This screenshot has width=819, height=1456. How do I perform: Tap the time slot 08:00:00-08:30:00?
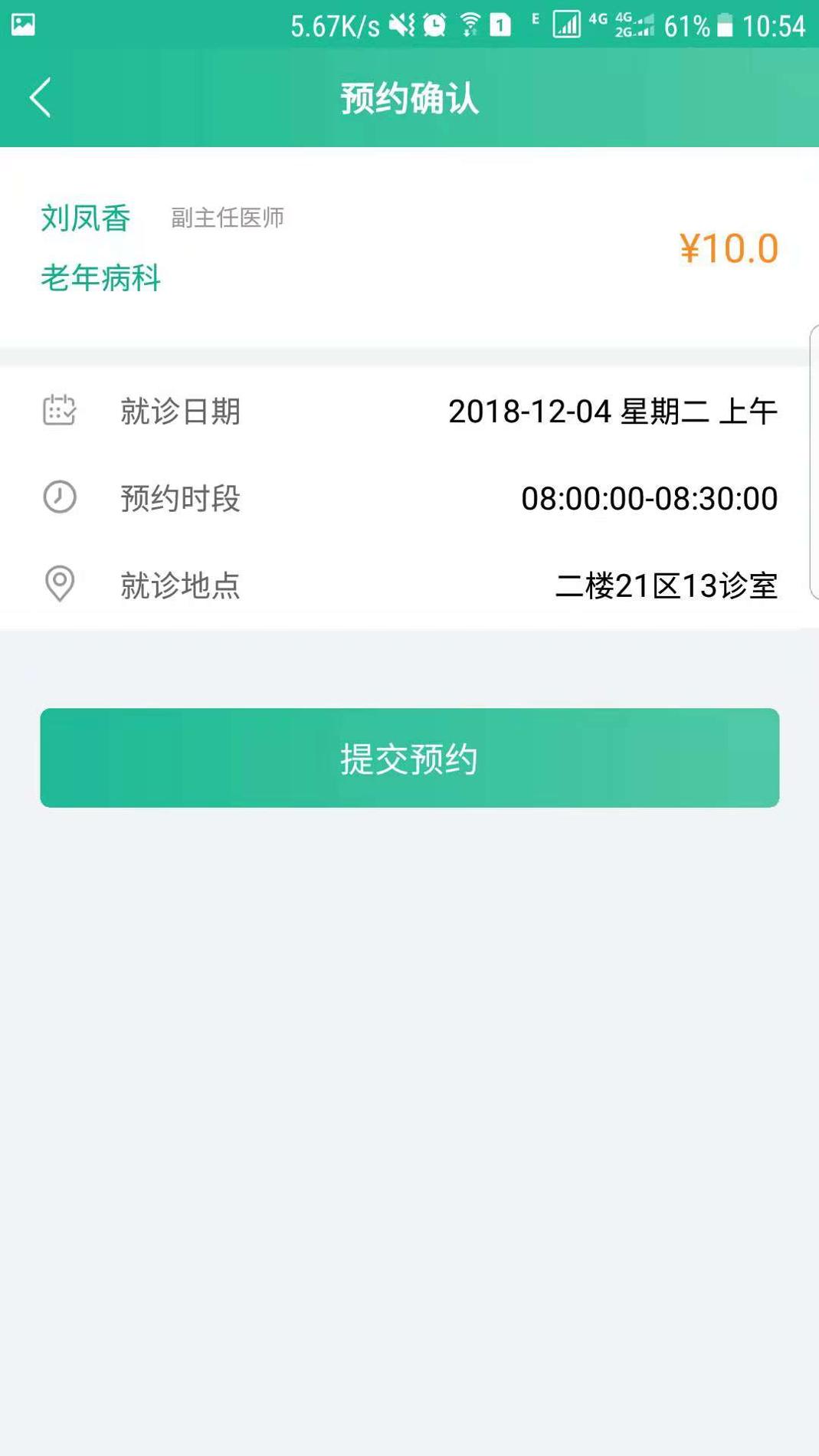pos(648,499)
